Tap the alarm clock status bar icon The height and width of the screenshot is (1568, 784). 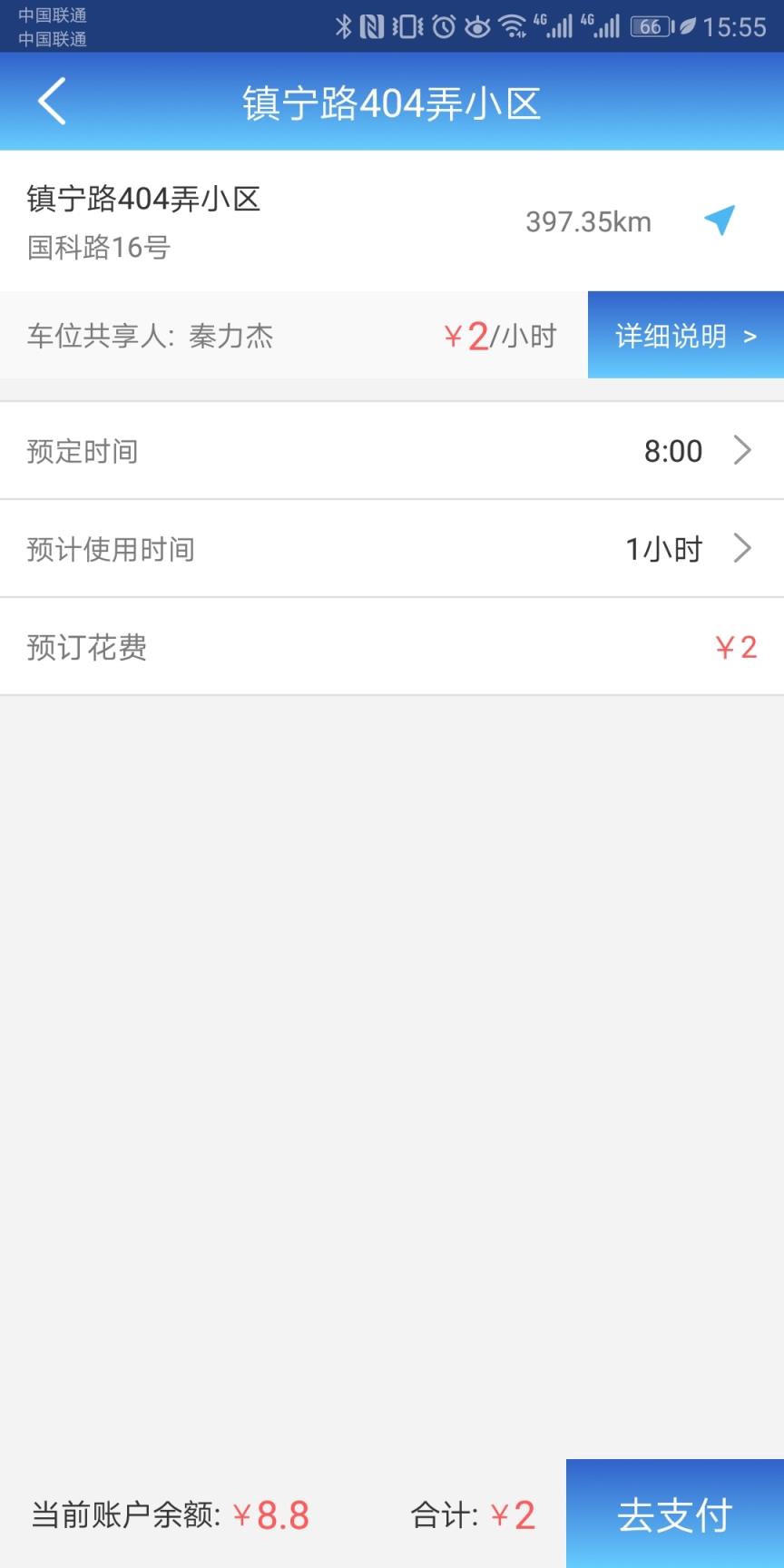point(443,27)
